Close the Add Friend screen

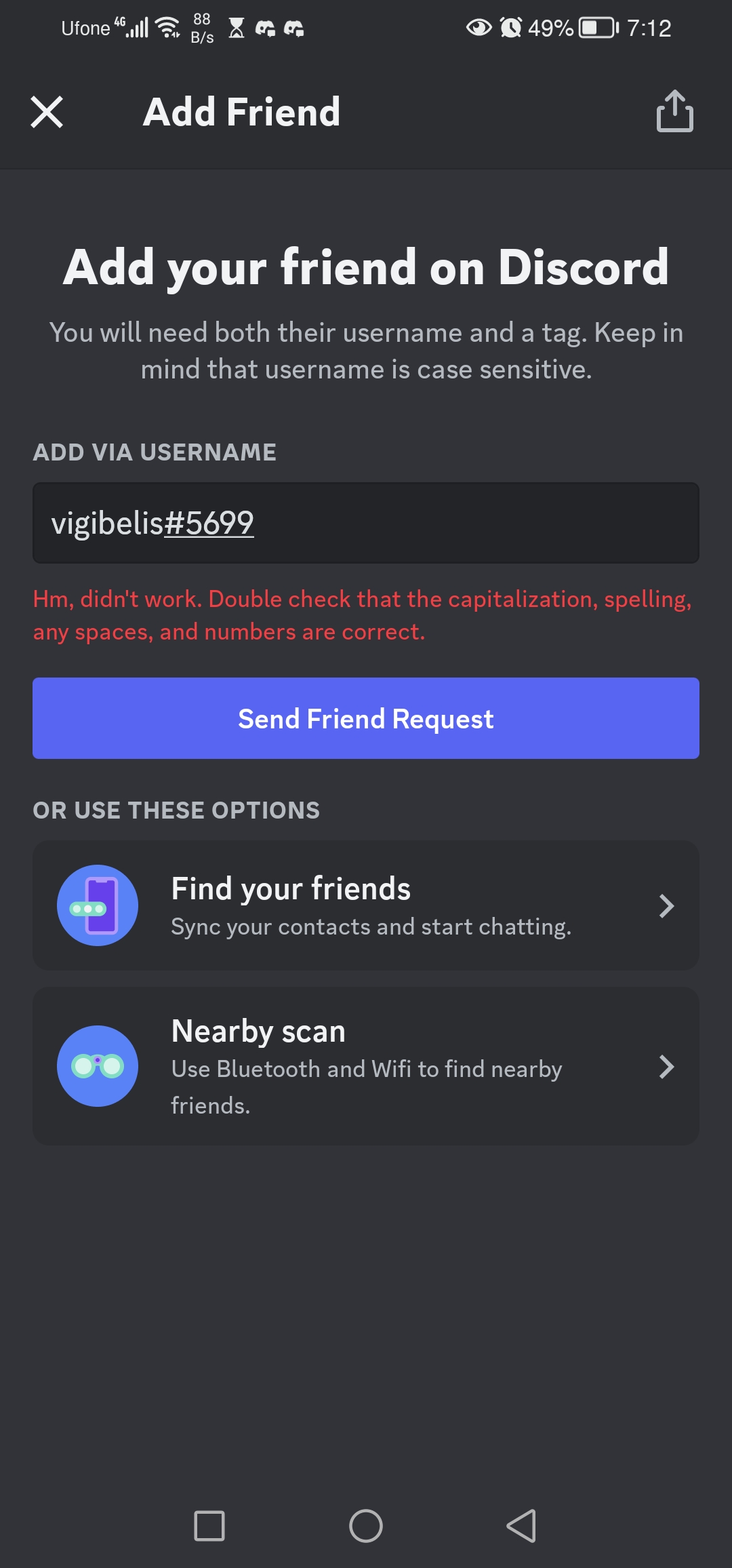pyautogui.click(x=47, y=112)
